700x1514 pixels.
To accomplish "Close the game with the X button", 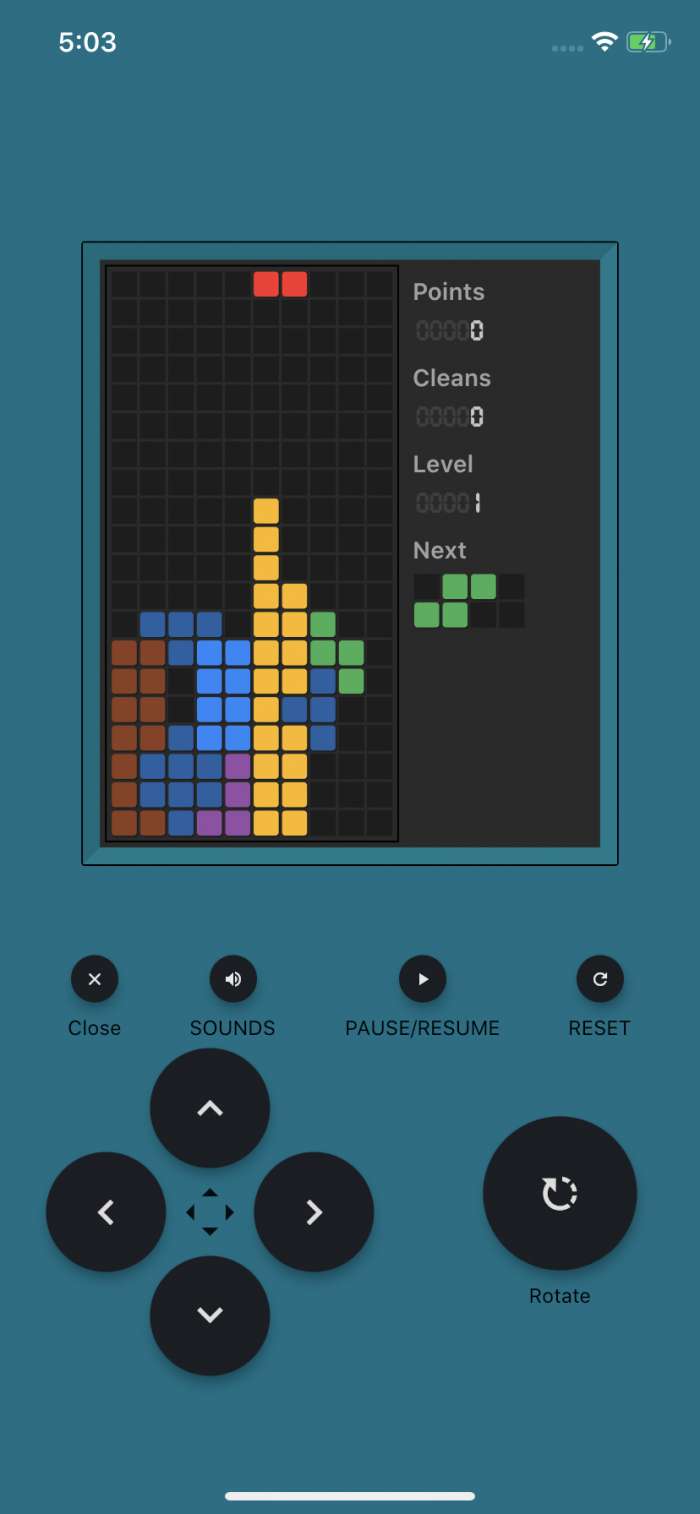I will [x=95, y=979].
